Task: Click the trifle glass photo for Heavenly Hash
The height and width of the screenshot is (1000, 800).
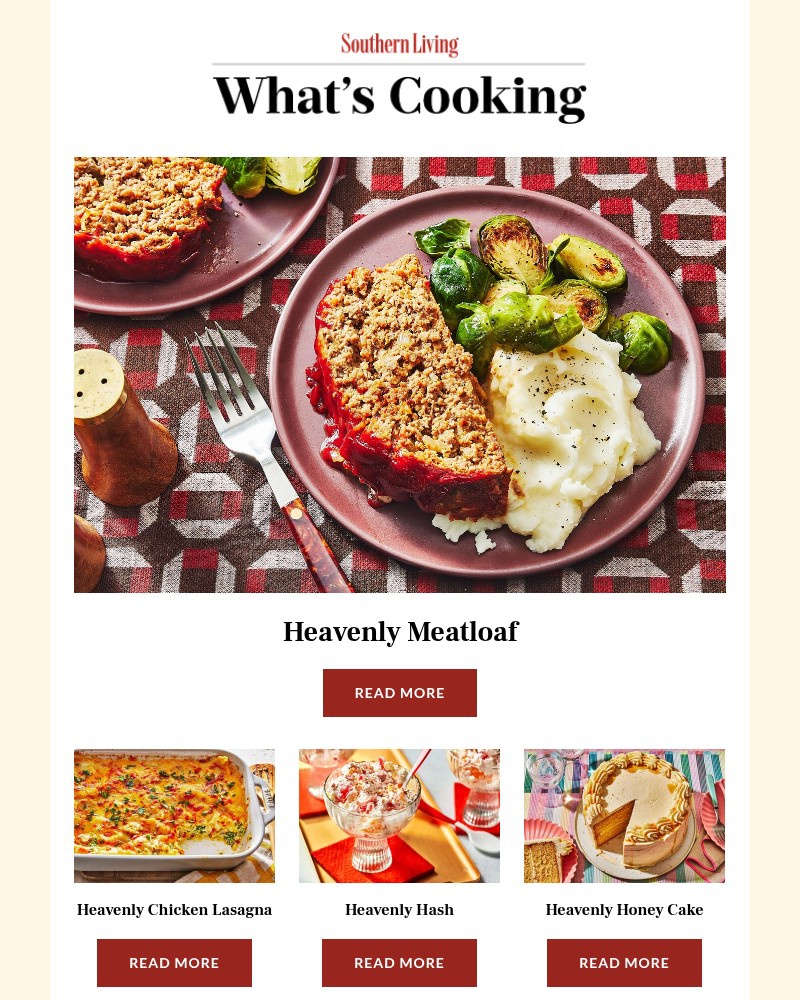Action: [399, 815]
